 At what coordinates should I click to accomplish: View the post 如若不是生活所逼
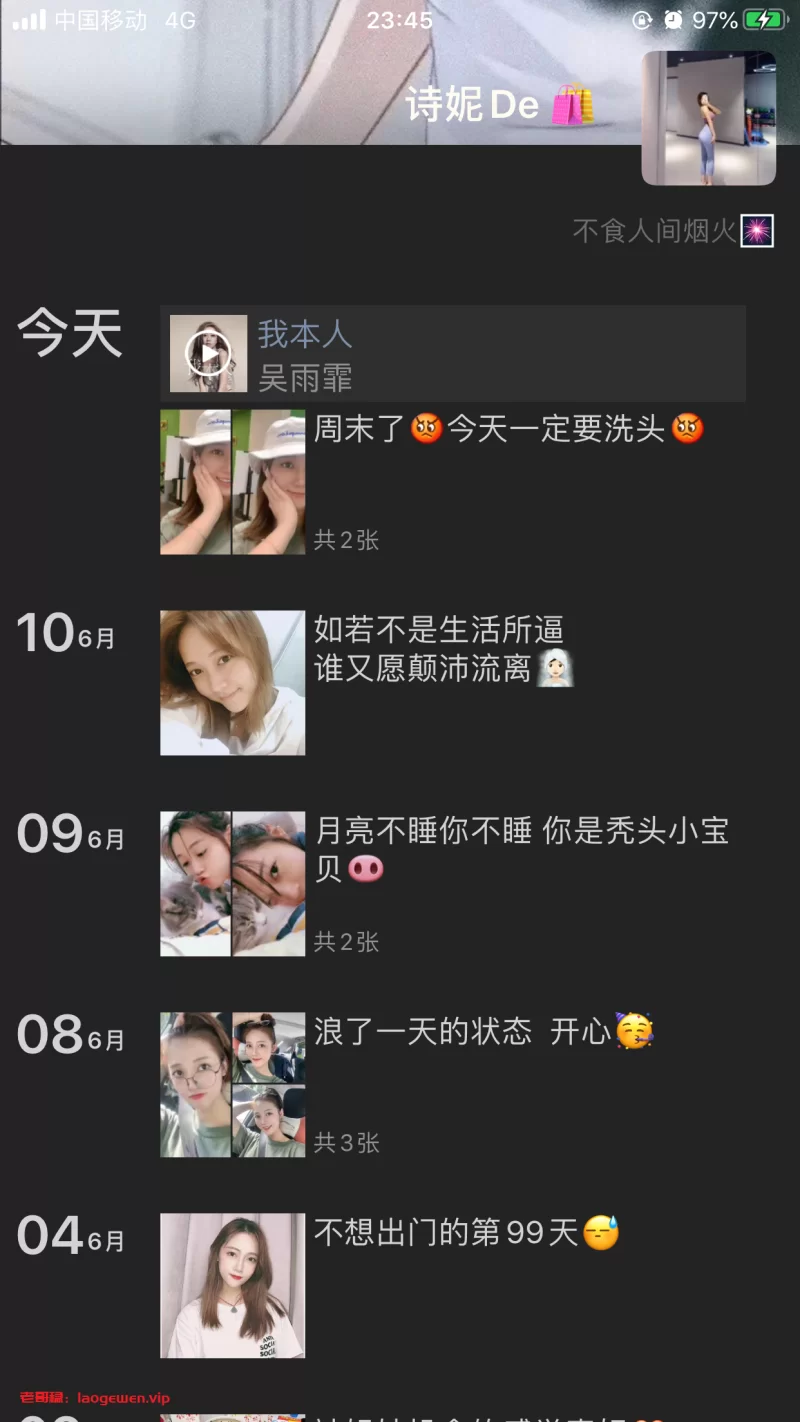coord(439,649)
